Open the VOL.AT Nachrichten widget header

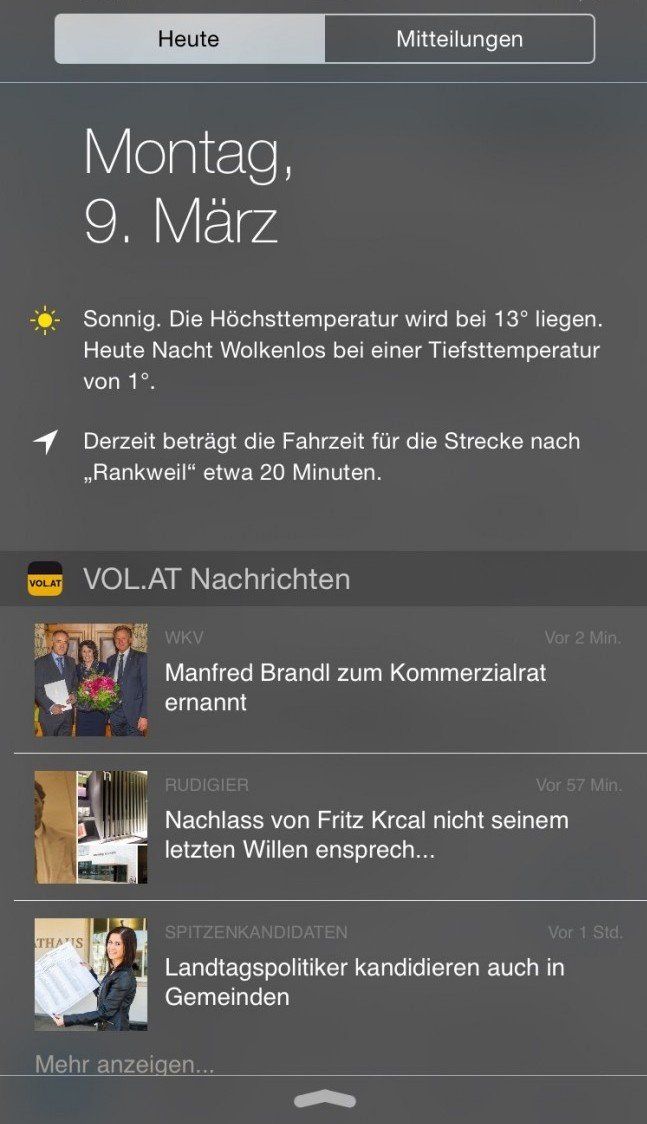click(217, 579)
